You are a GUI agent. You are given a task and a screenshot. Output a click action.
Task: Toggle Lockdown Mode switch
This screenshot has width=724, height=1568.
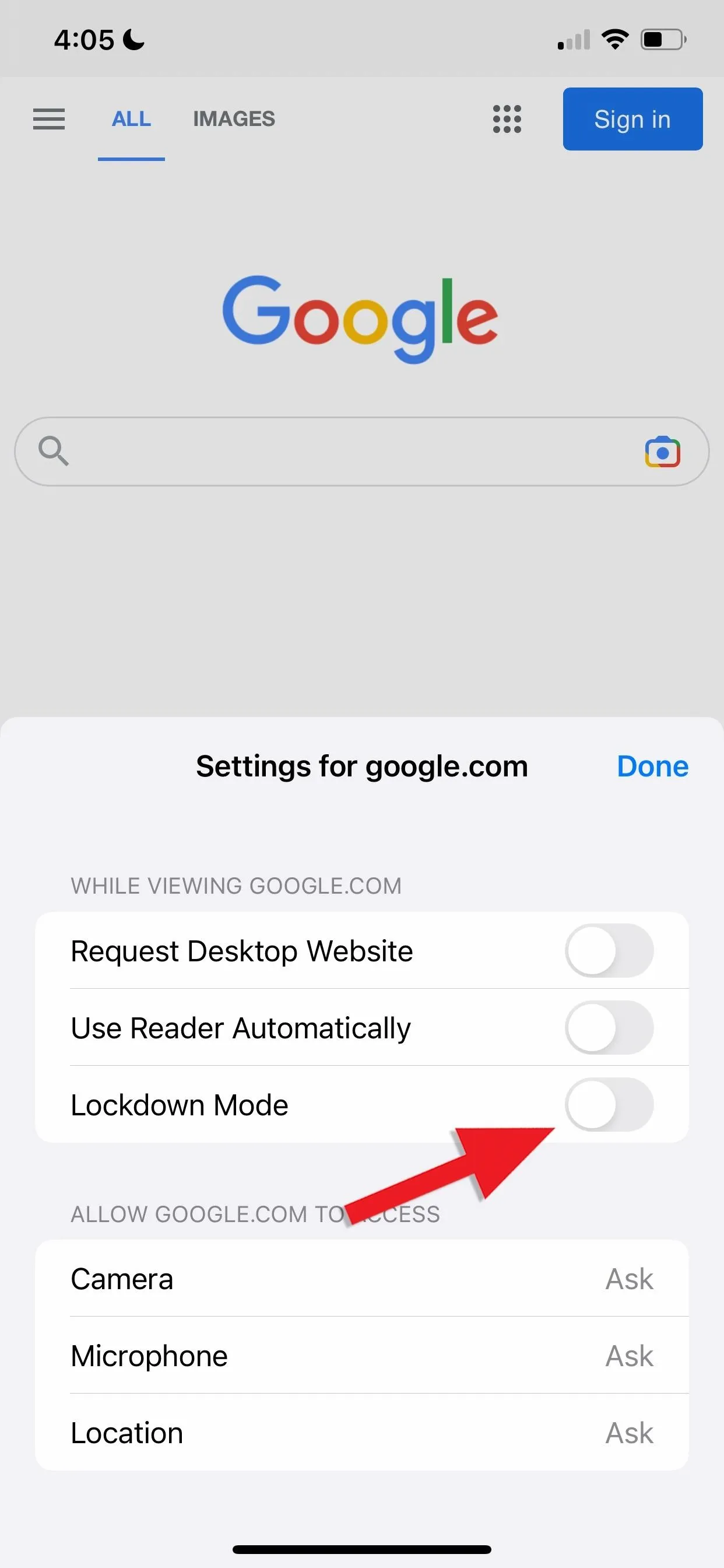point(609,1105)
